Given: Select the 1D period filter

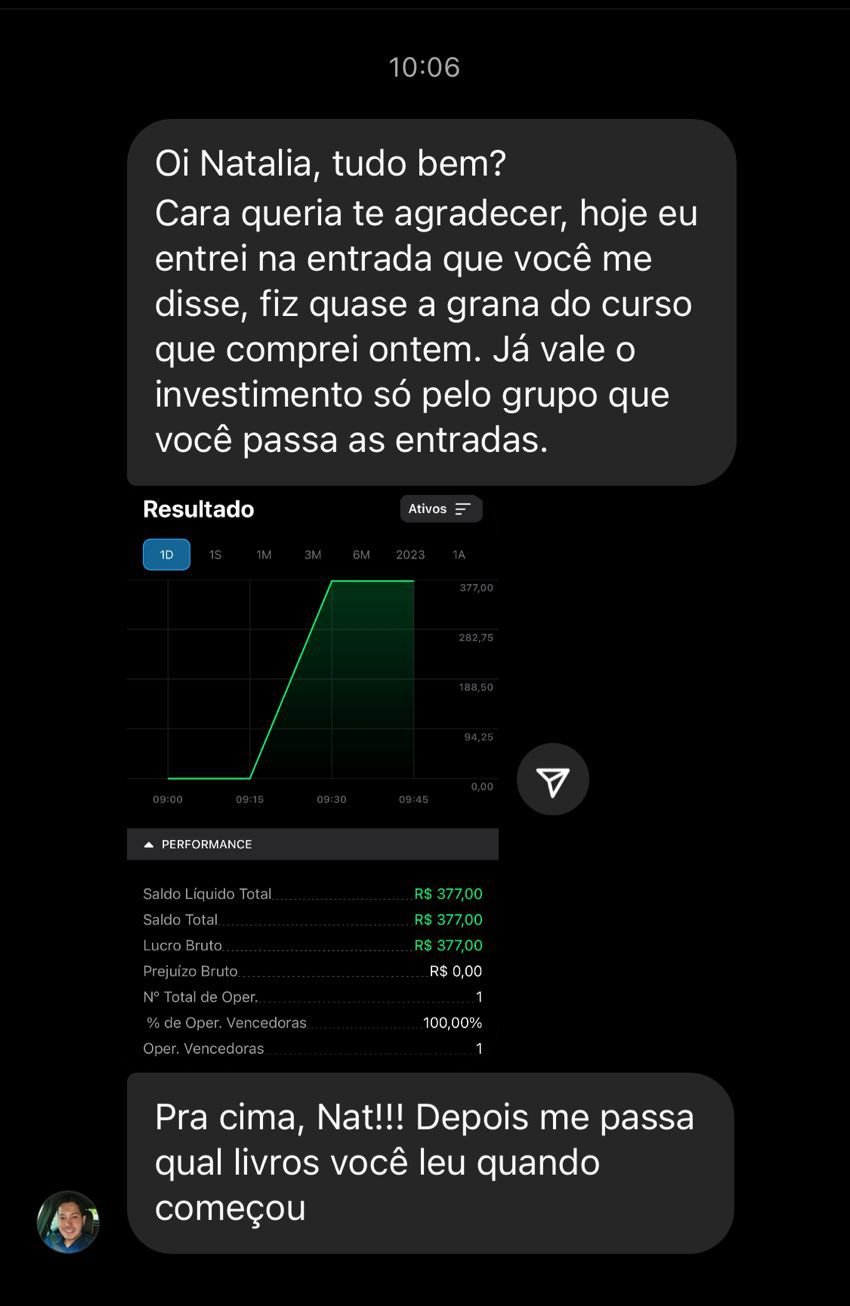Looking at the screenshot, I should coord(166,554).
